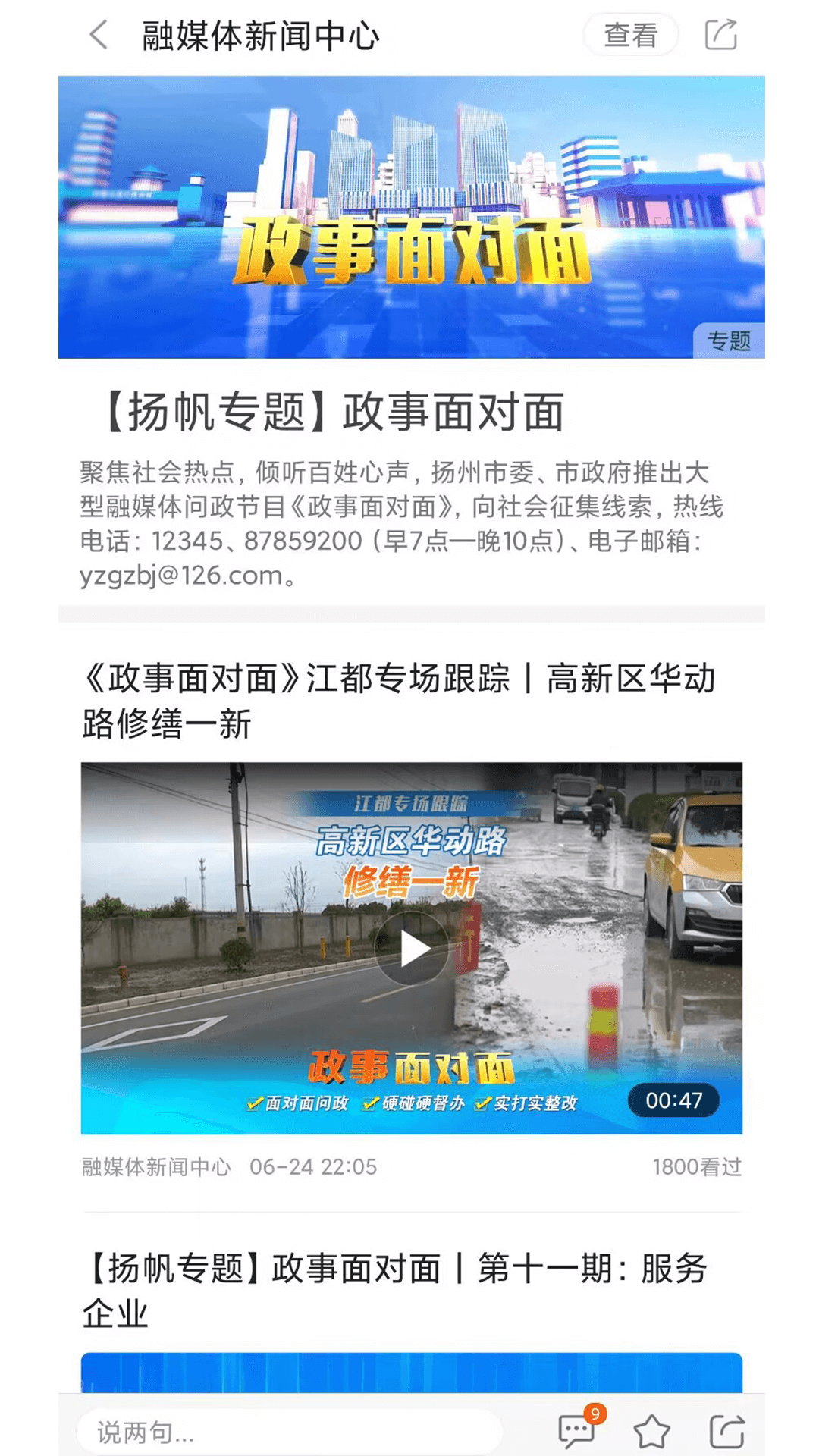Open comments icon showing 9
Screen dimensions: 819x1456
(577, 1430)
